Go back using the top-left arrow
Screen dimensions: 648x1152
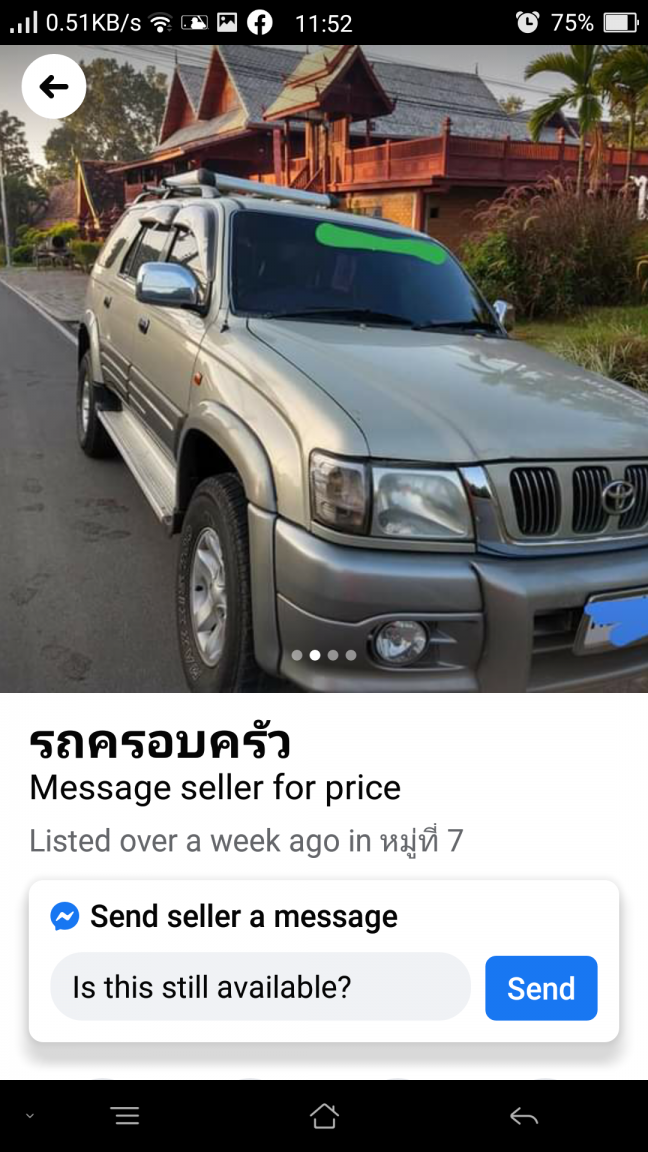click(x=54, y=87)
